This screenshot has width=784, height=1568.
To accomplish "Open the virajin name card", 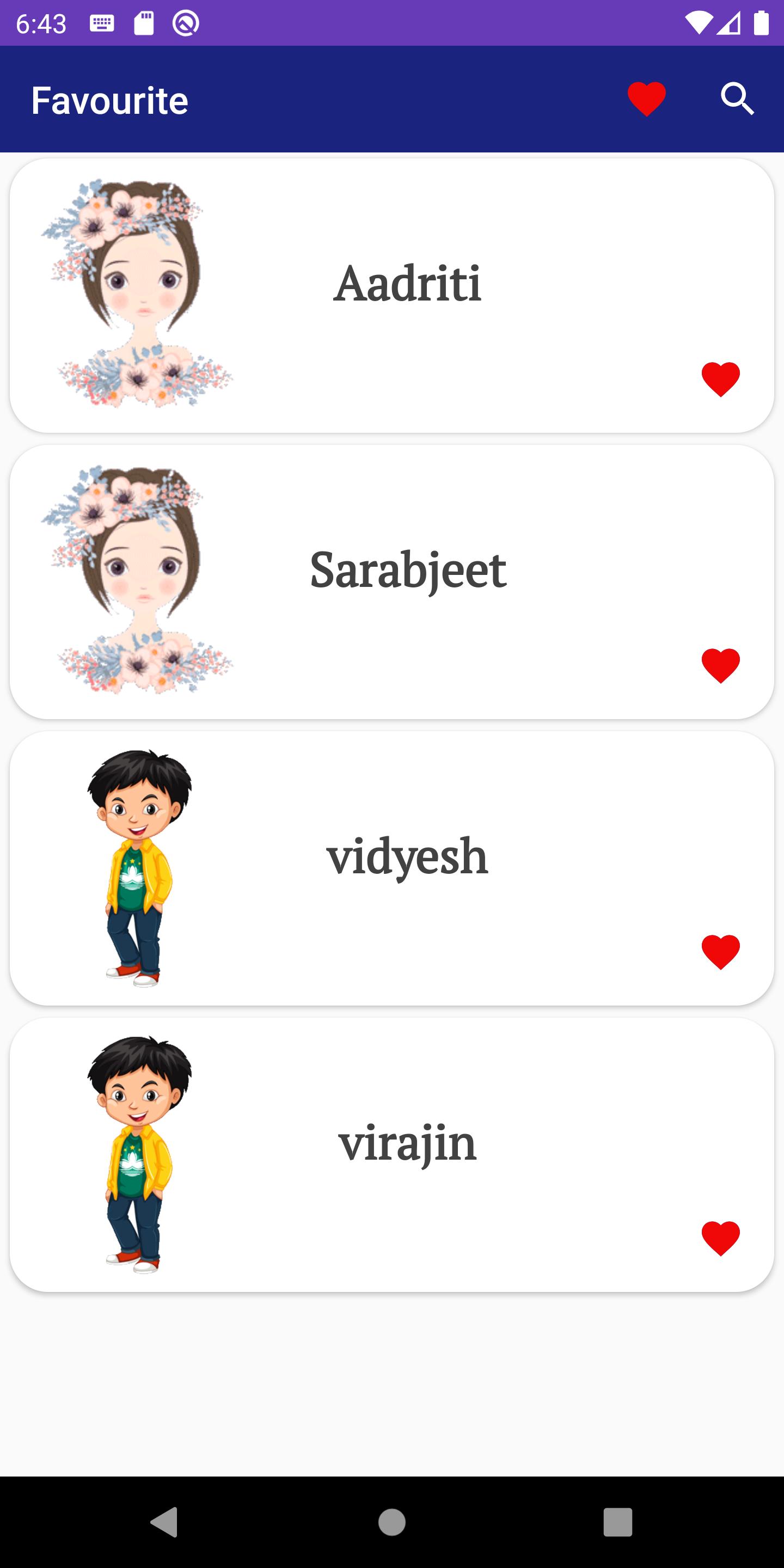I will (x=407, y=1143).
